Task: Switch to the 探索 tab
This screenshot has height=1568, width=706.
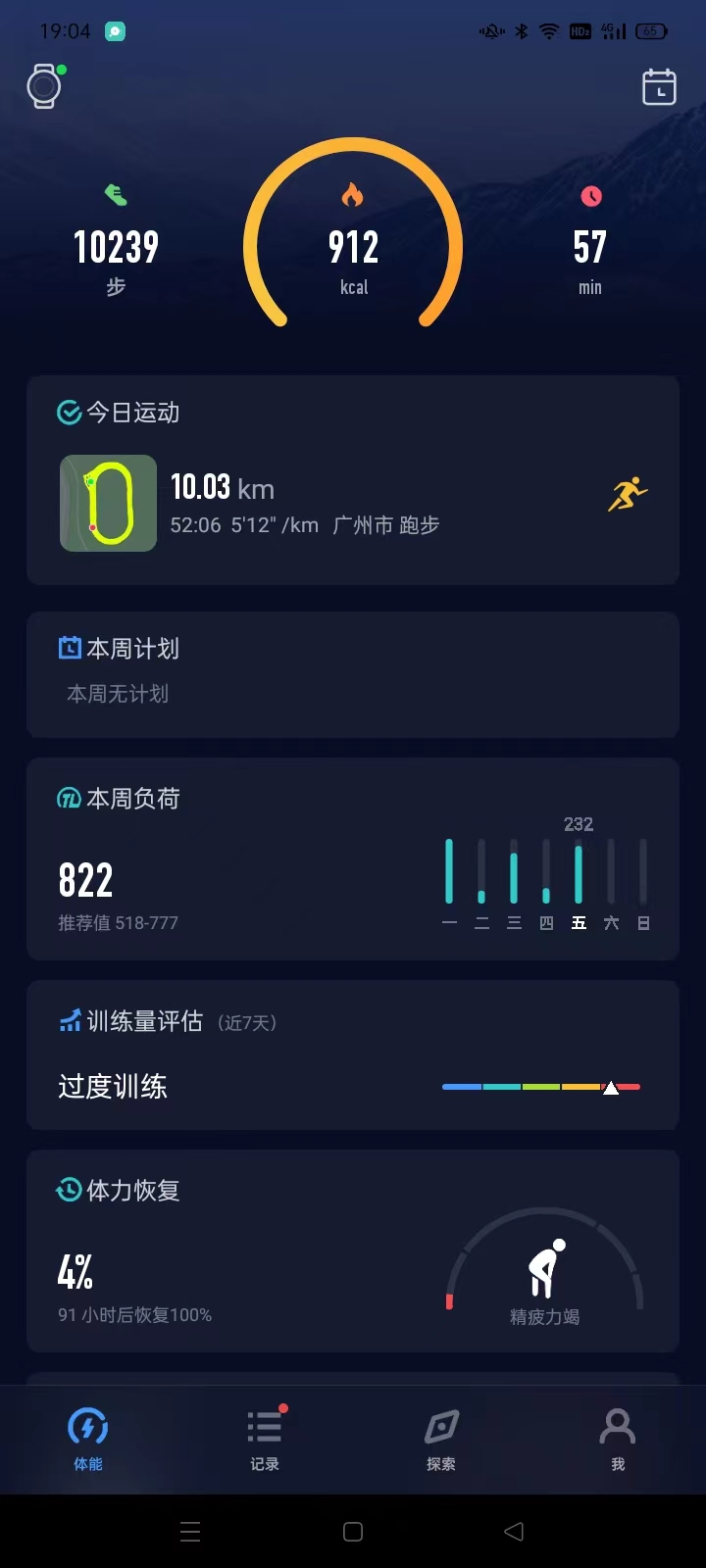Action: 441,1438
